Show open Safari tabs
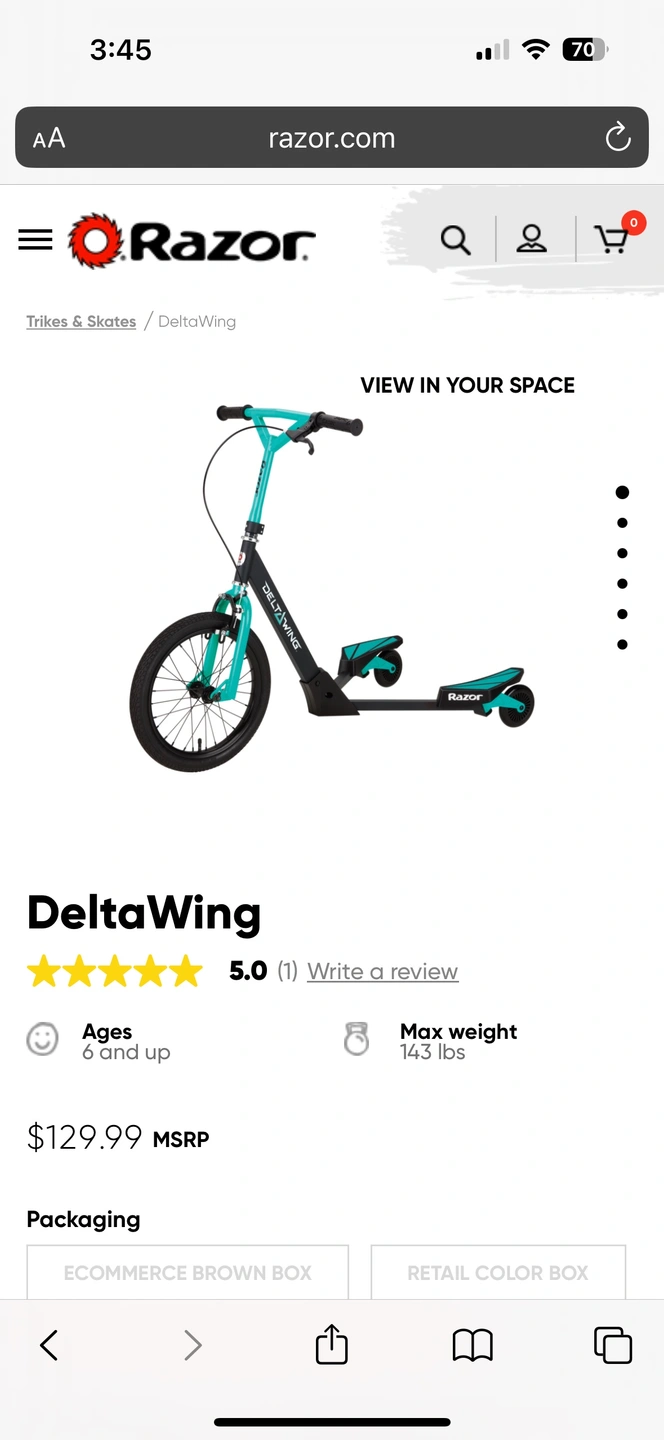The height and width of the screenshot is (1440, 664). [612, 1345]
